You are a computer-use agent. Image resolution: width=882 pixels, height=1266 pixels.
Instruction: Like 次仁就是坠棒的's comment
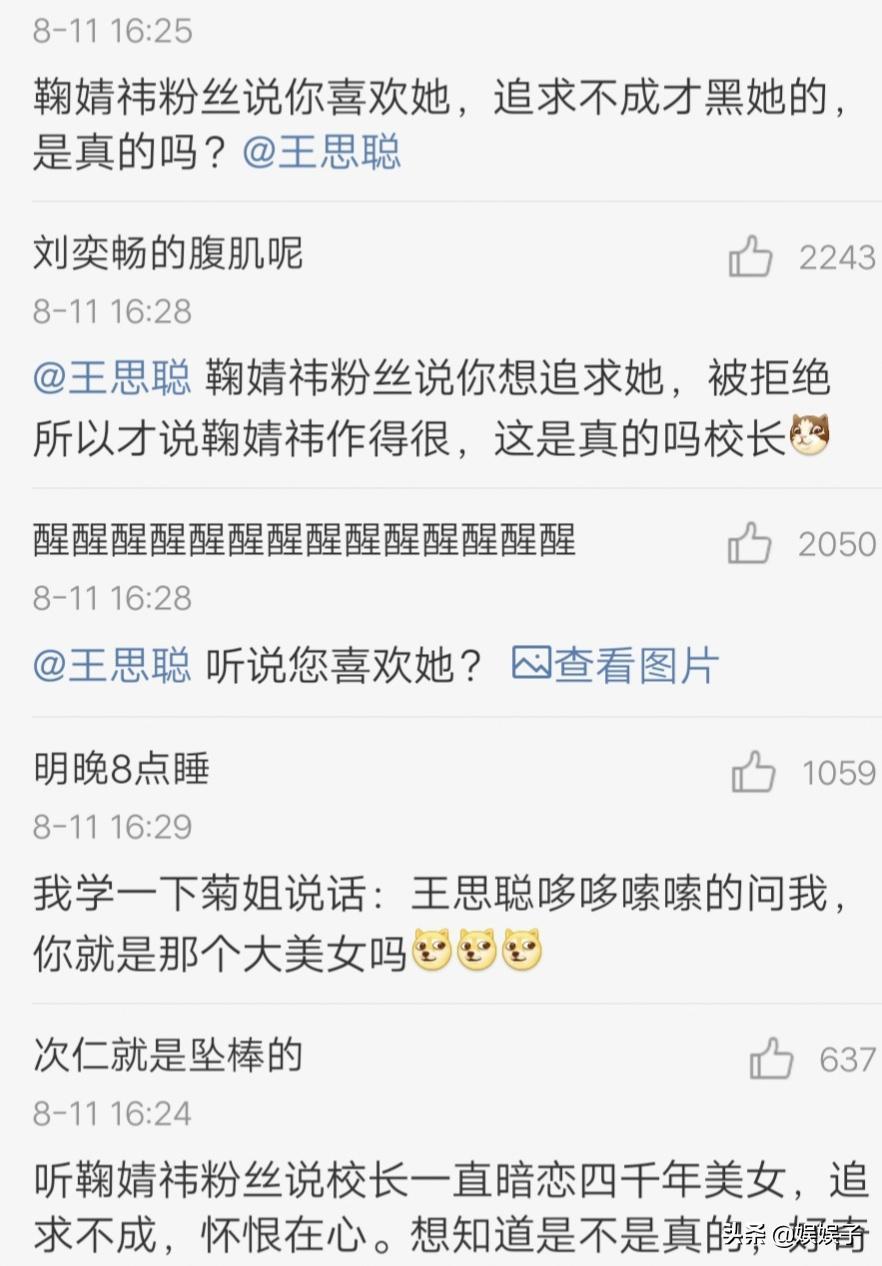[x=771, y=1059]
